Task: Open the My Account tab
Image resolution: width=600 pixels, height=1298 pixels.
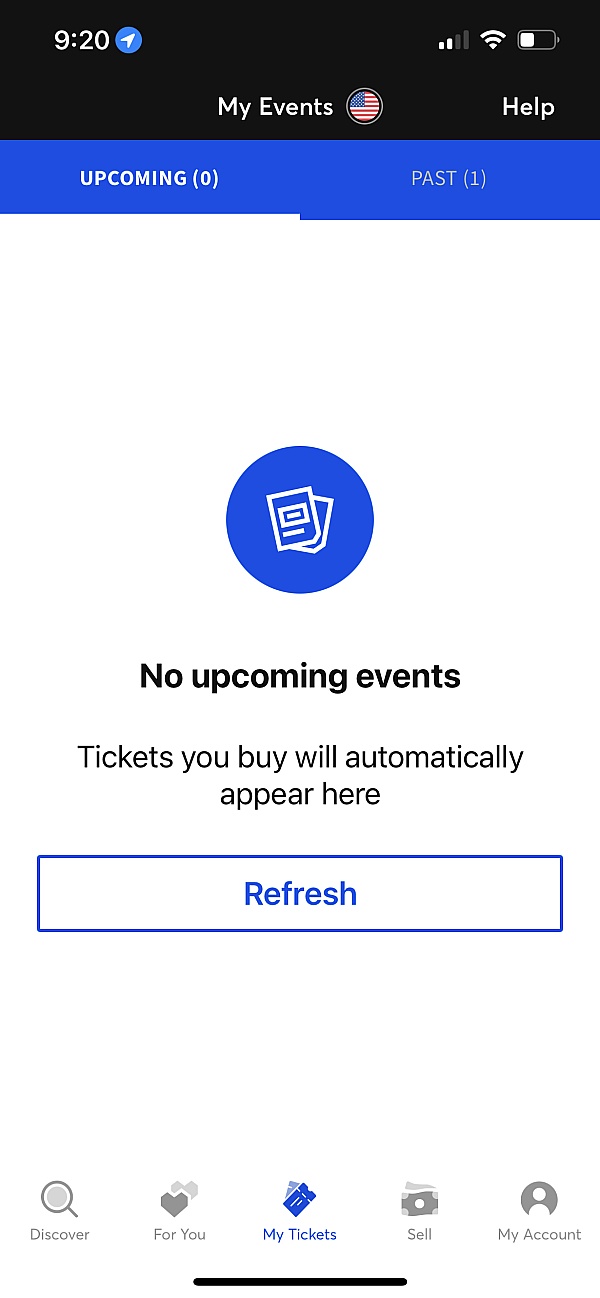Action: coord(539,1211)
